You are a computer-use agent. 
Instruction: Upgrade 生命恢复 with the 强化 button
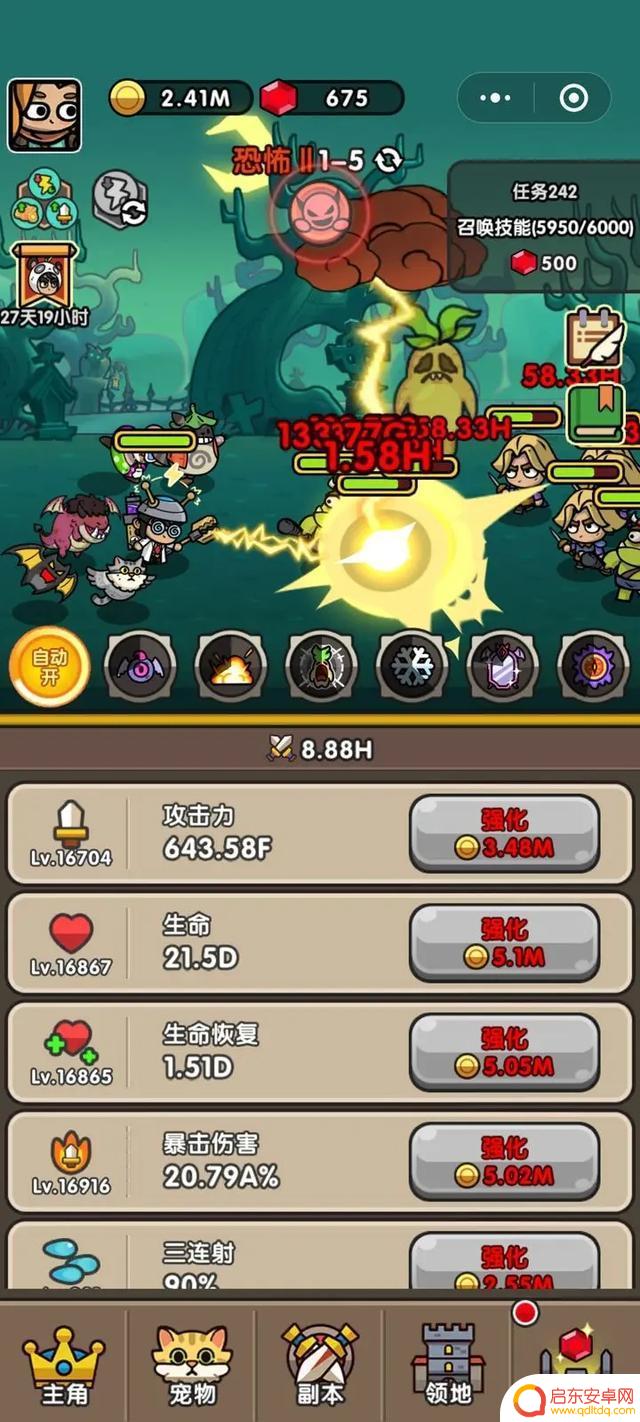(x=504, y=1052)
